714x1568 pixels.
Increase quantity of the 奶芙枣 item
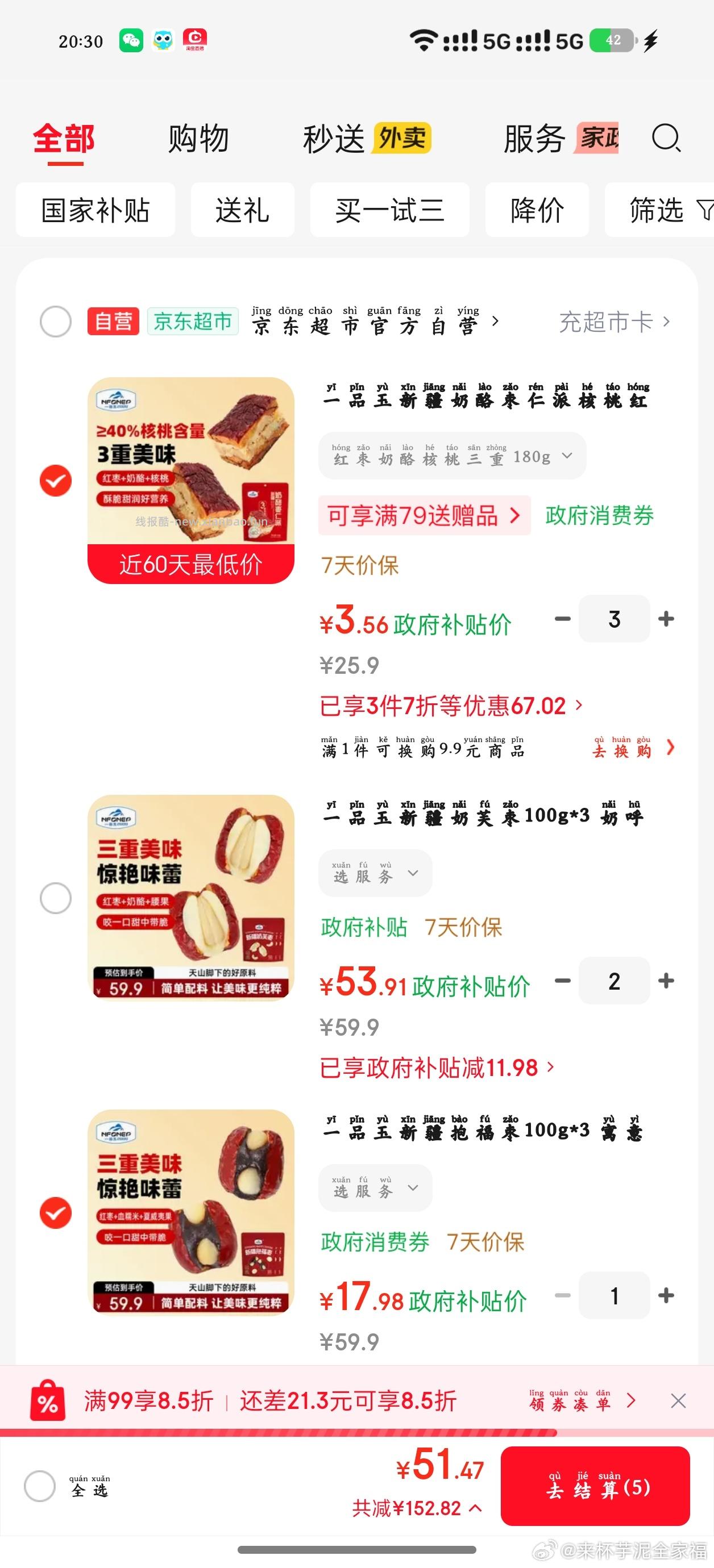click(x=666, y=981)
